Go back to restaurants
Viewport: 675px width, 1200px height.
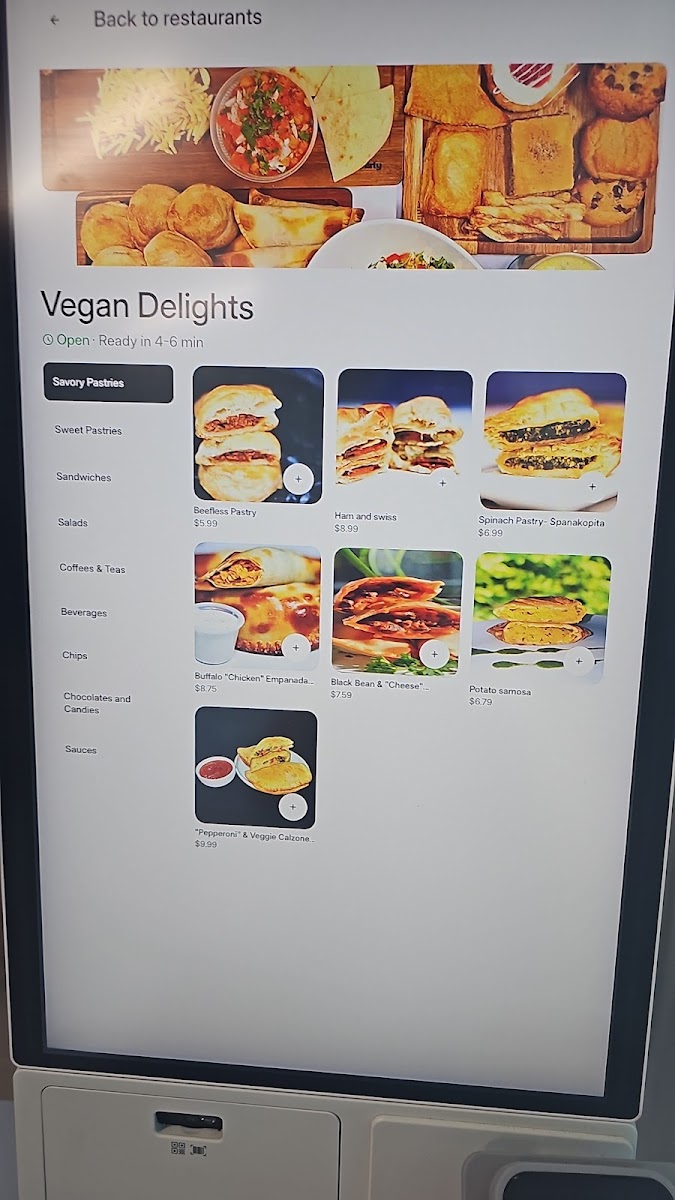[55, 19]
